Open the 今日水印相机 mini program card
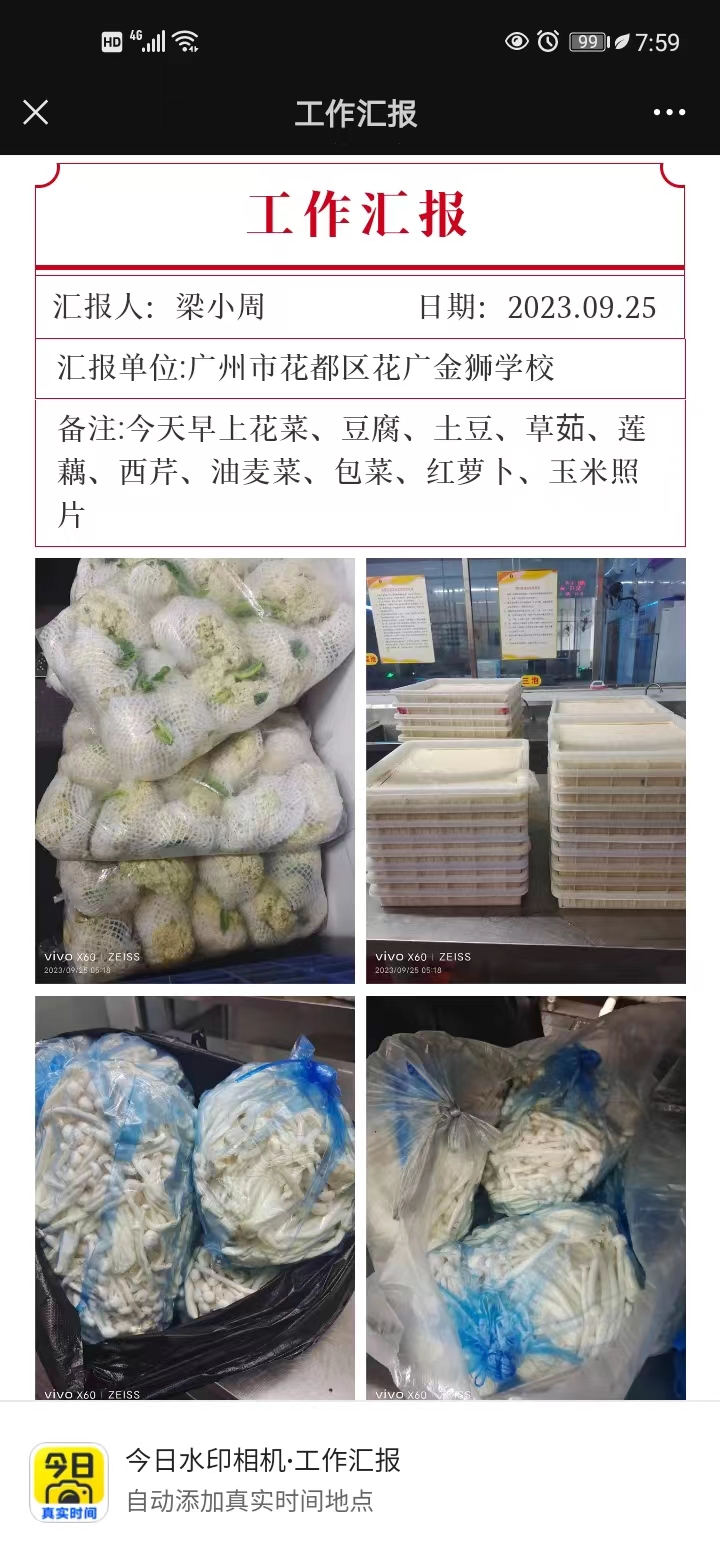720x1560 pixels. (x=360, y=1481)
